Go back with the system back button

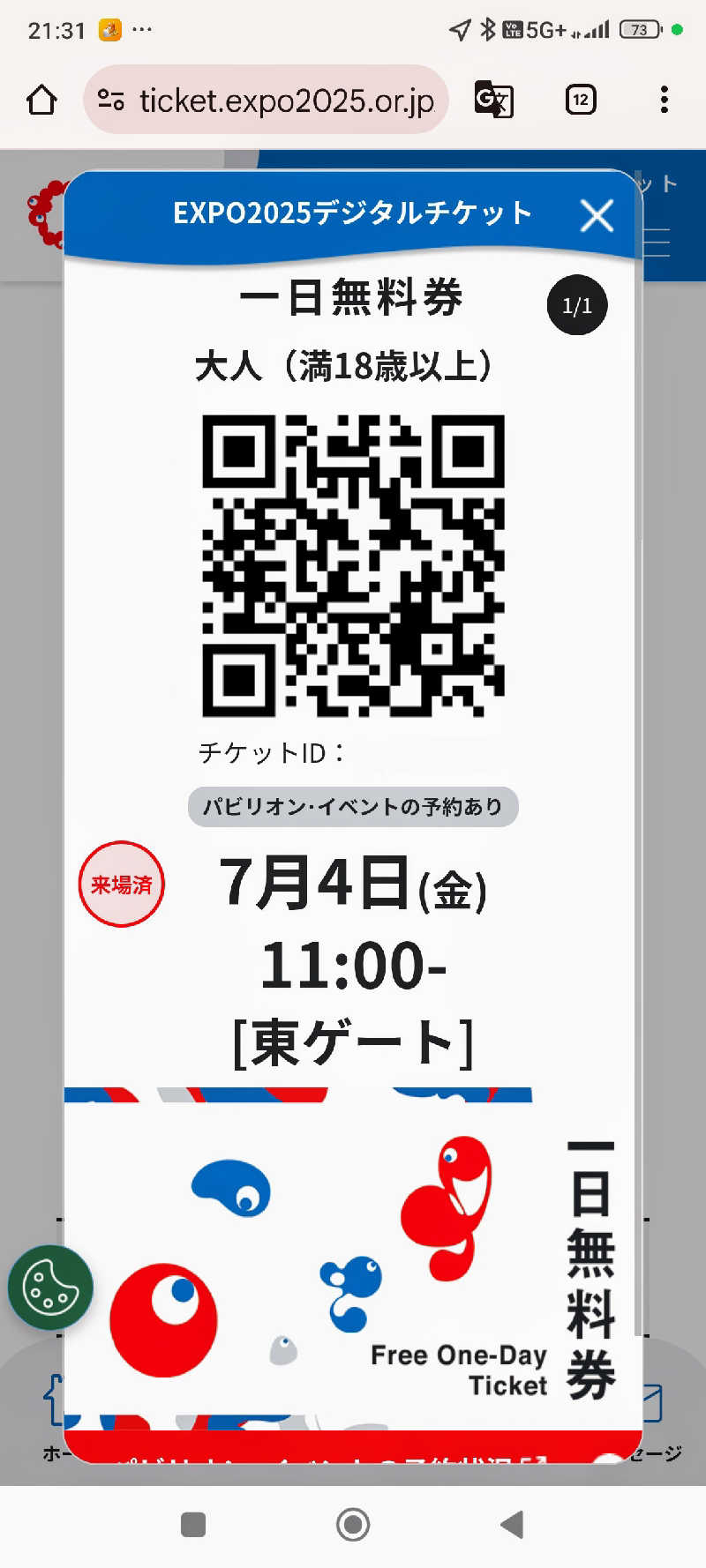pyautogui.click(x=512, y=1524)
